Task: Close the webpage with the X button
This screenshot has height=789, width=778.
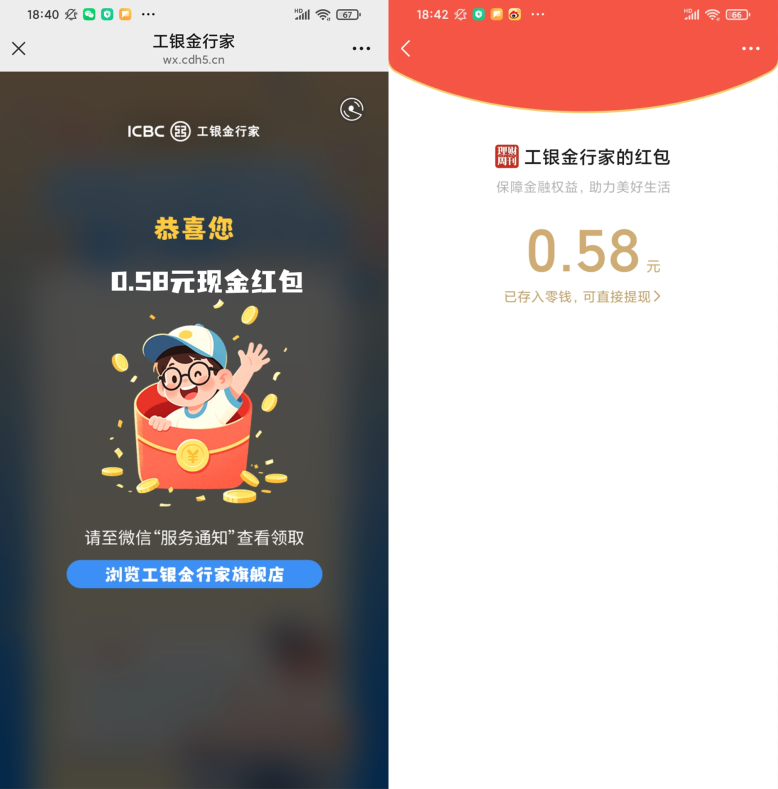Action: (18, 48)
